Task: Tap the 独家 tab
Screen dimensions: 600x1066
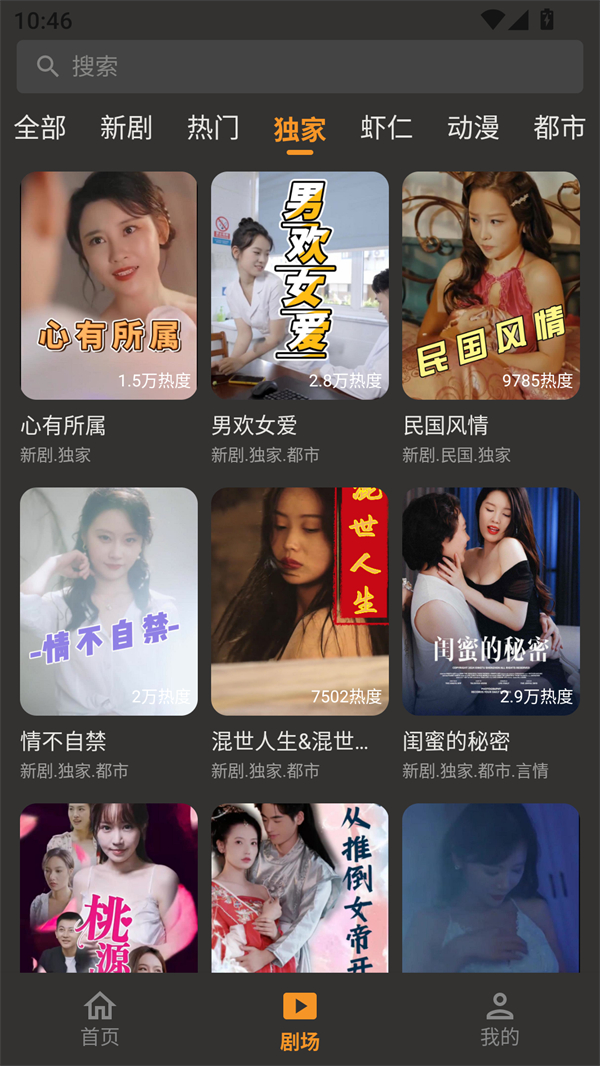Action: point(300,129)
